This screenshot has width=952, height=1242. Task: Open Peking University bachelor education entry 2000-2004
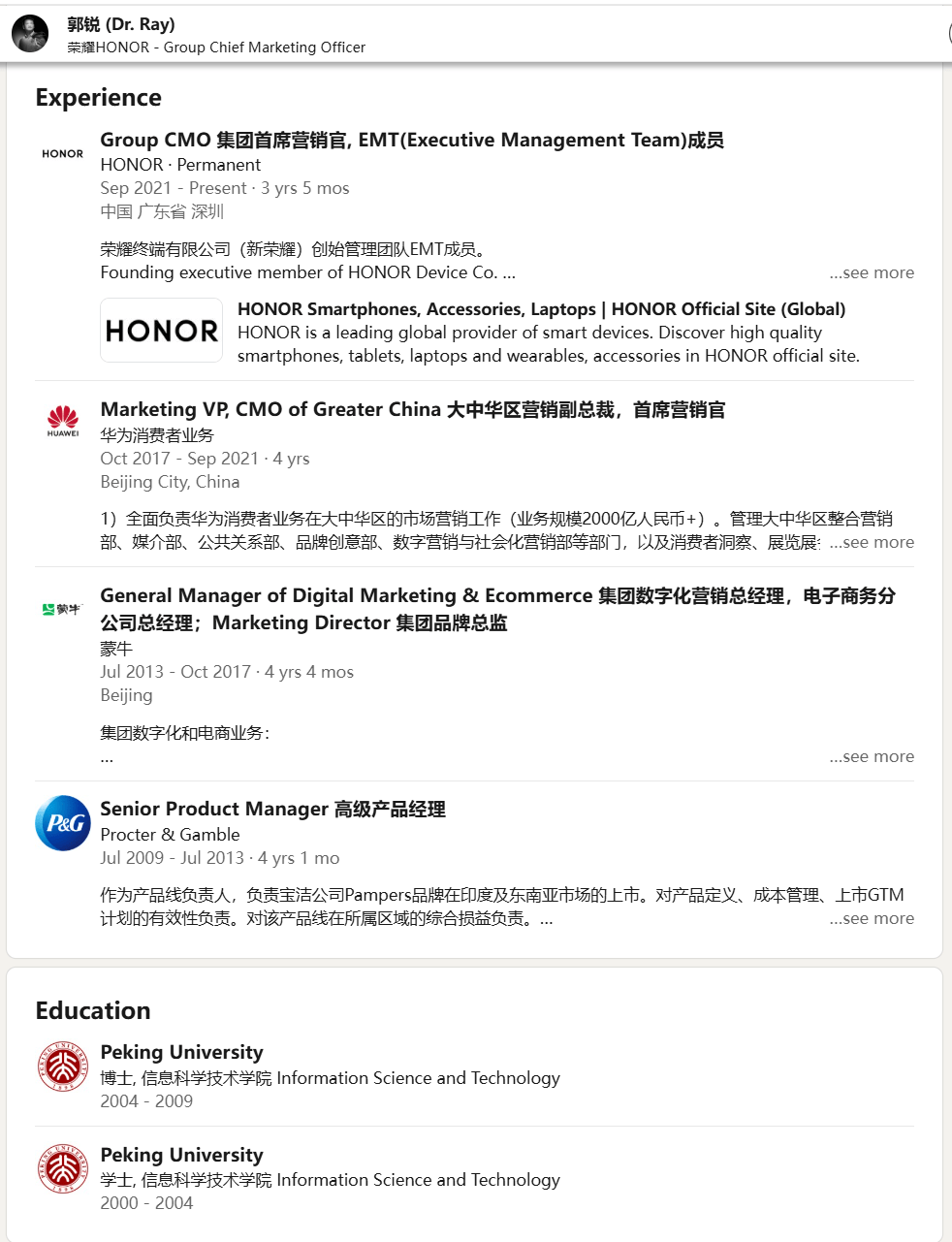181,1156
